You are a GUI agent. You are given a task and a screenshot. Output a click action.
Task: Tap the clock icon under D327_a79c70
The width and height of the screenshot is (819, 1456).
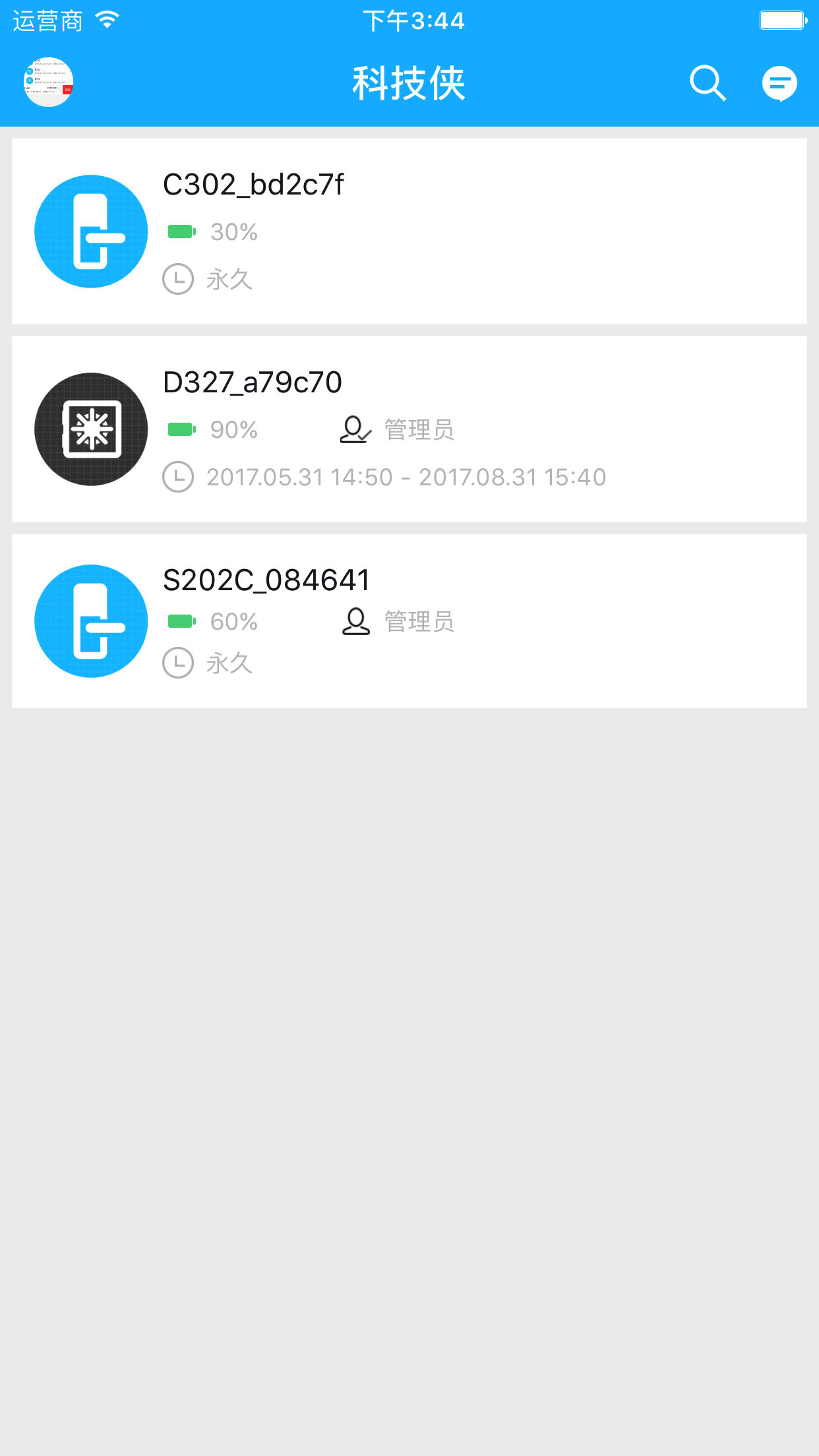[x=177, y=476]
